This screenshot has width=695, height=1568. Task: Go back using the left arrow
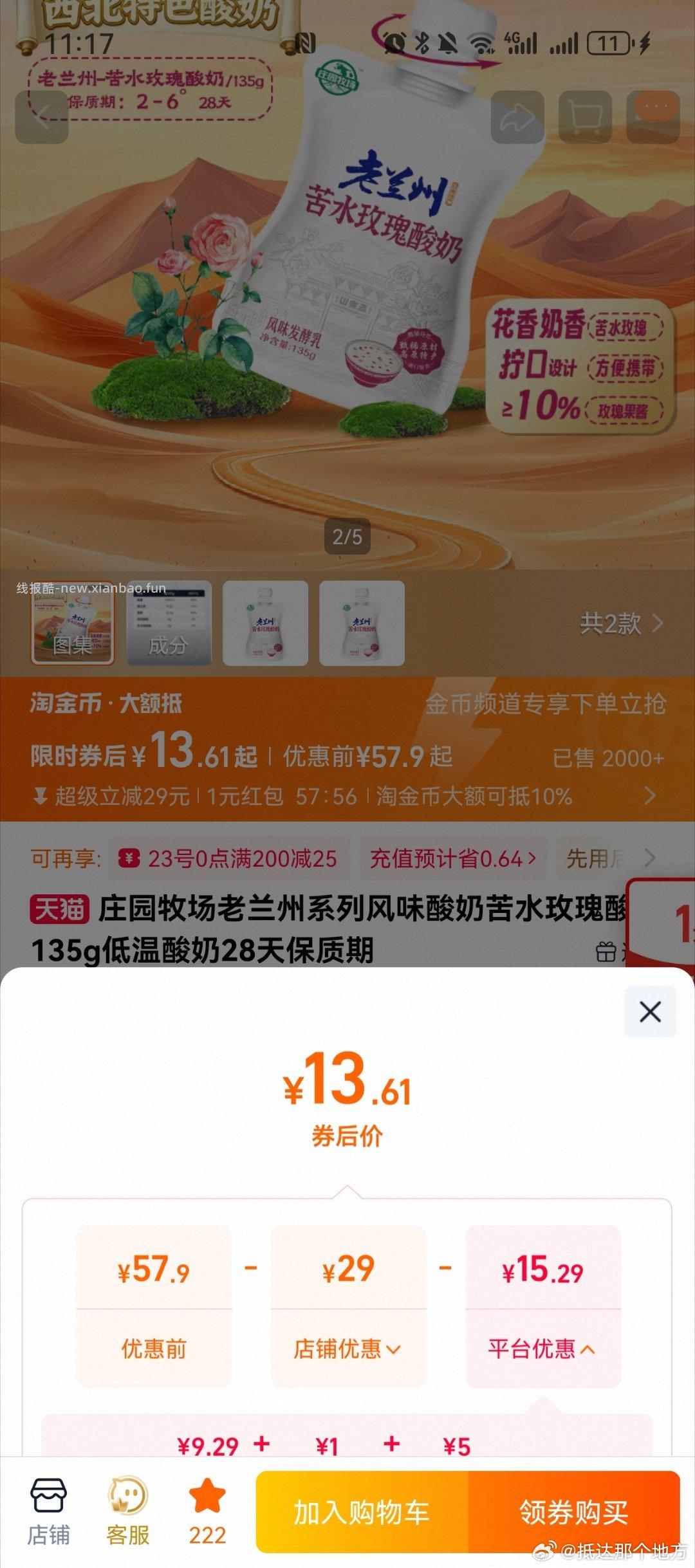point(42,117)
